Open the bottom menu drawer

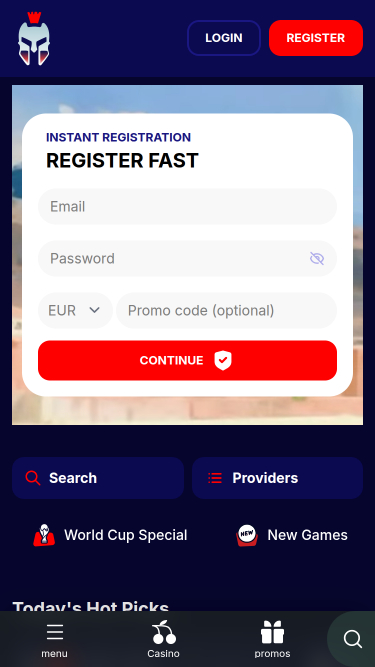pos(54,639)
